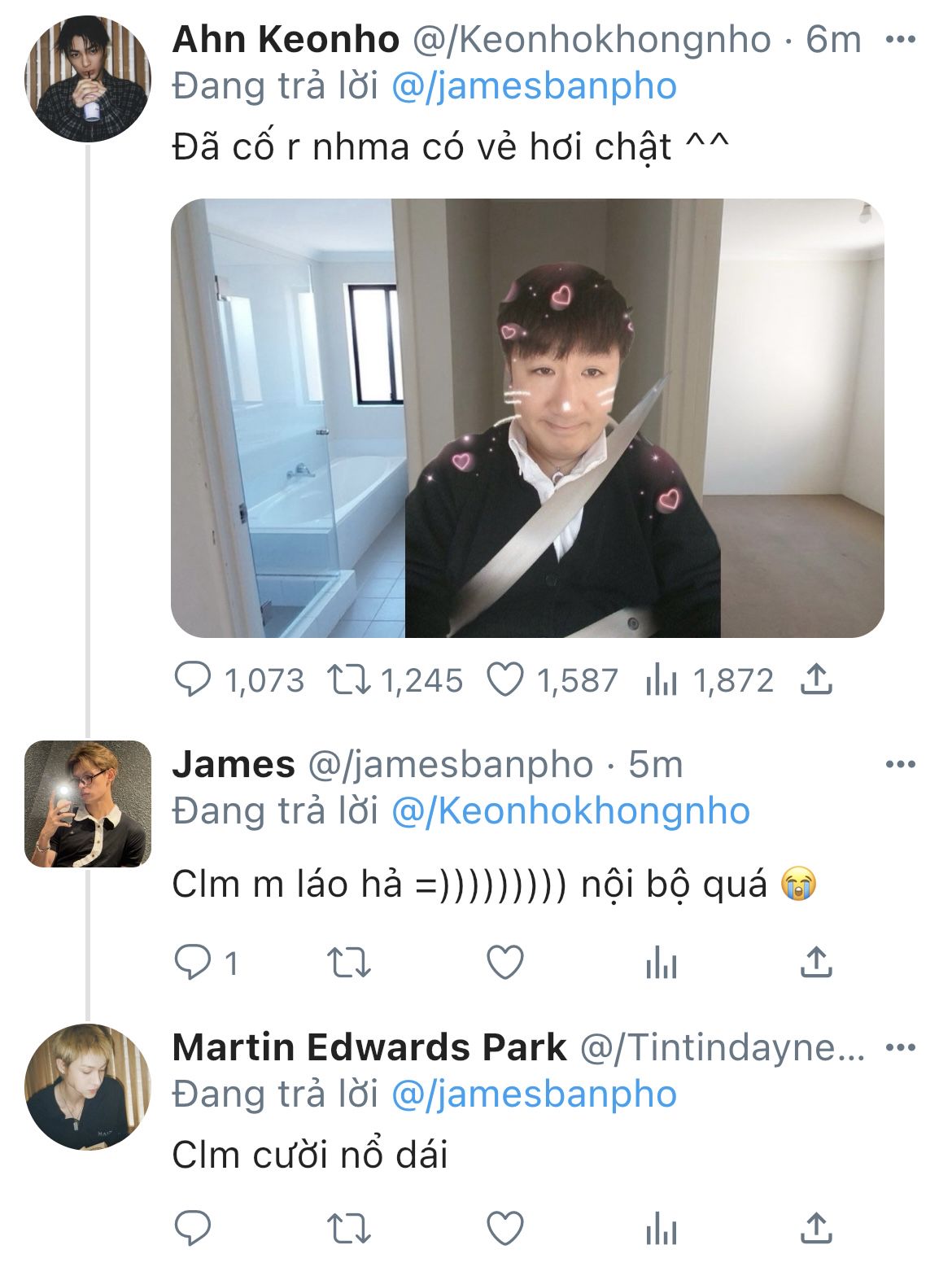This screenshot has height=1267, width=952.
Task: Retweet Ahn Keonho's tweet
Action: point(348,680)
